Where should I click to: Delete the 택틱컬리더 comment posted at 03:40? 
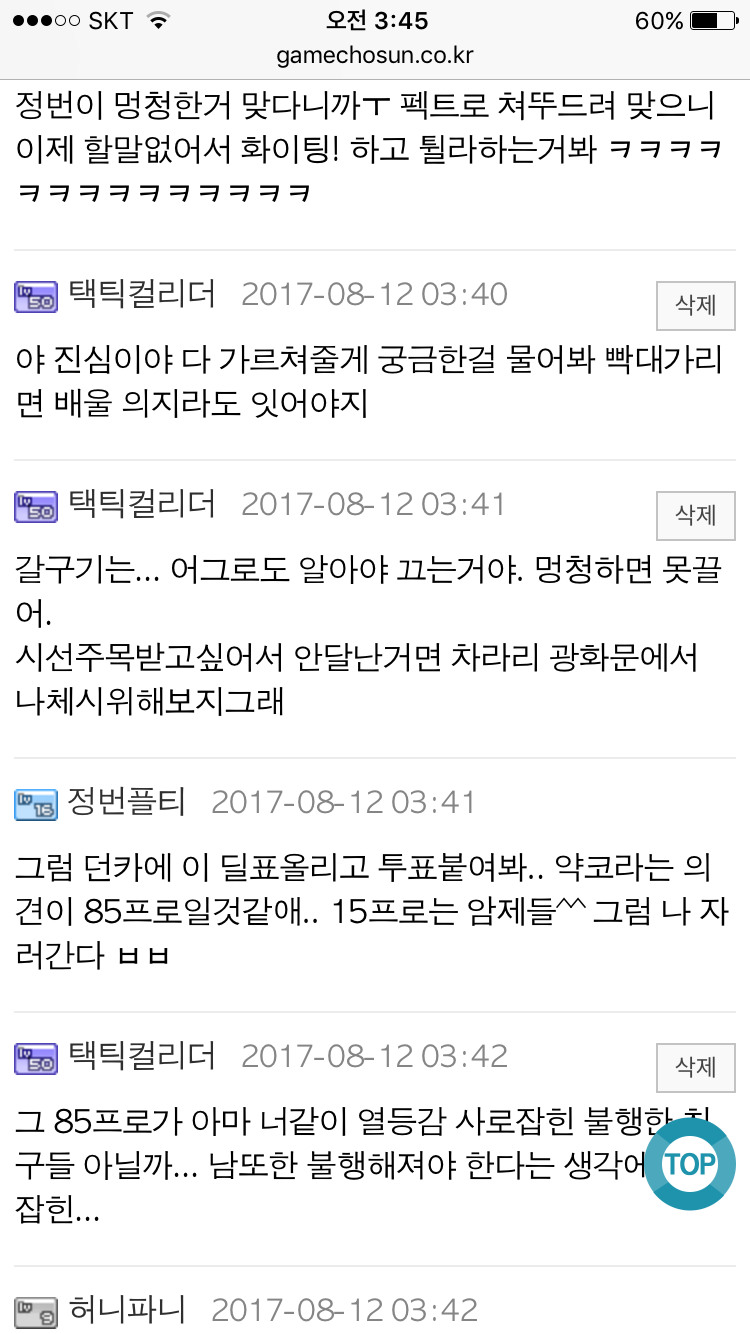695,305
